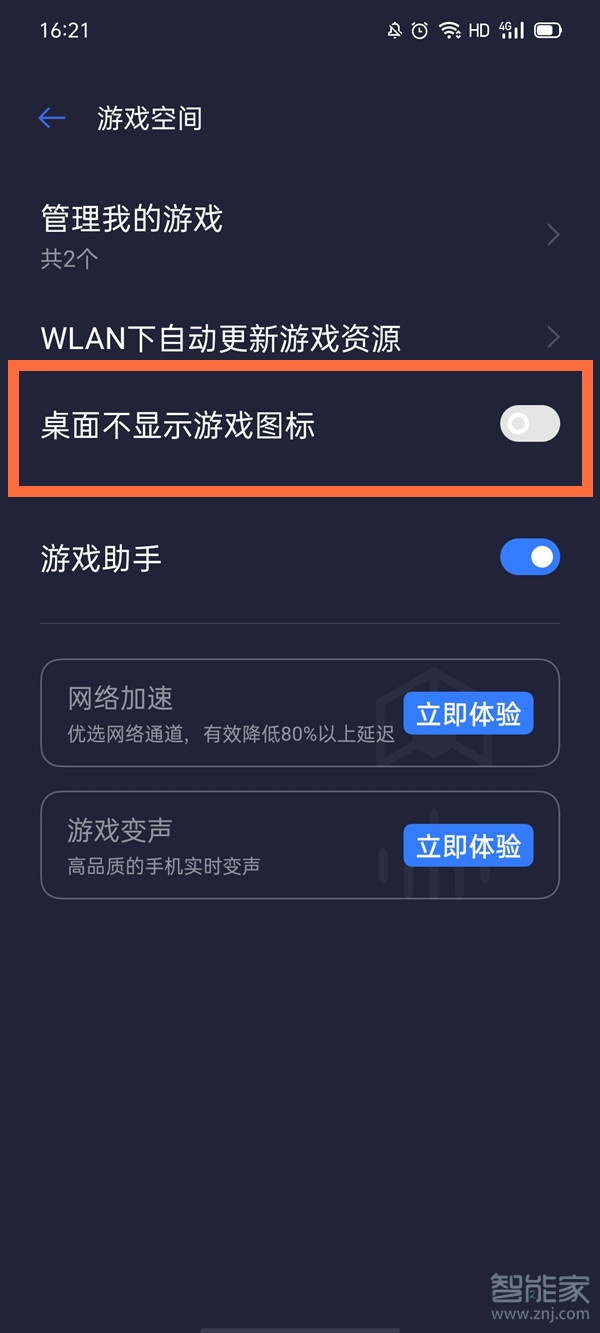Image resolution: width=600 pixels, height=1333 pixels.
Task: Open 管理我的游戏 settings row
Action: pos(300,234)
